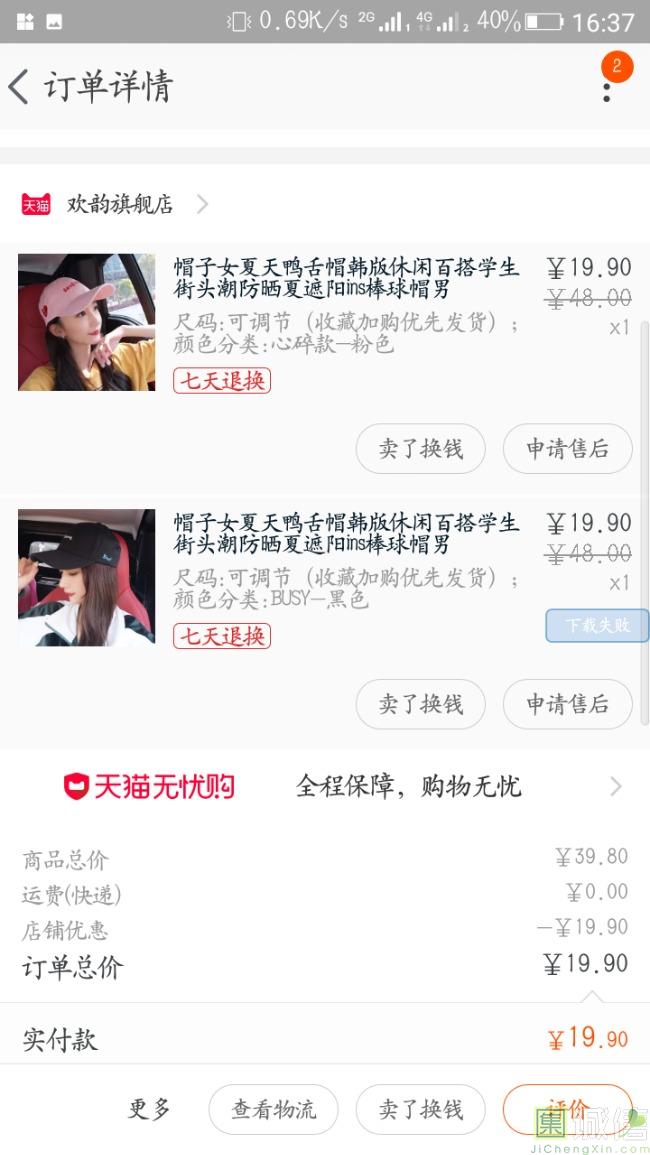
Task: Tap 申请售后 for the pink cap
Action: (x=567, y=449)
